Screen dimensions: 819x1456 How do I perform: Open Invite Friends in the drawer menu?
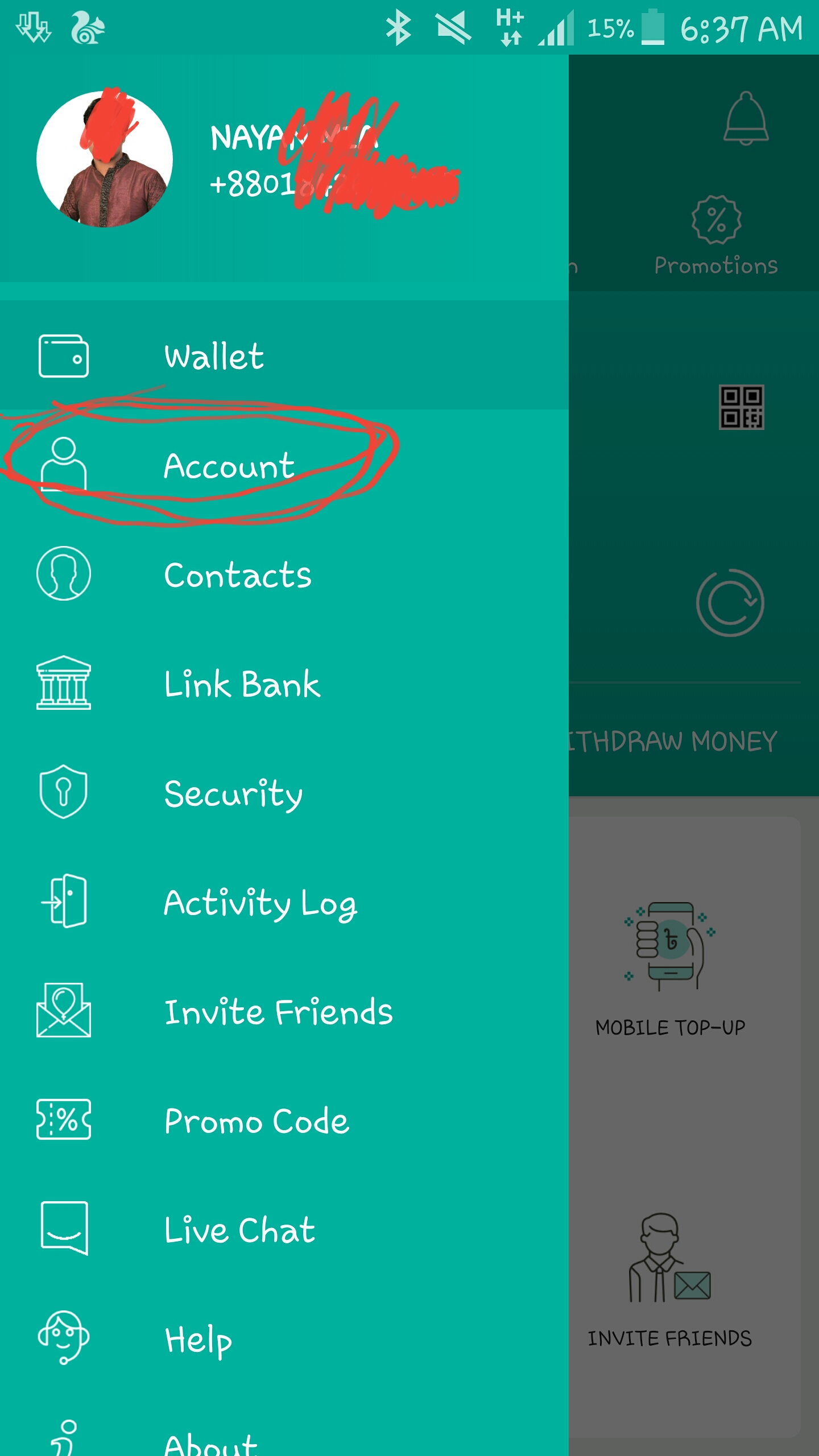point(278,1012)
